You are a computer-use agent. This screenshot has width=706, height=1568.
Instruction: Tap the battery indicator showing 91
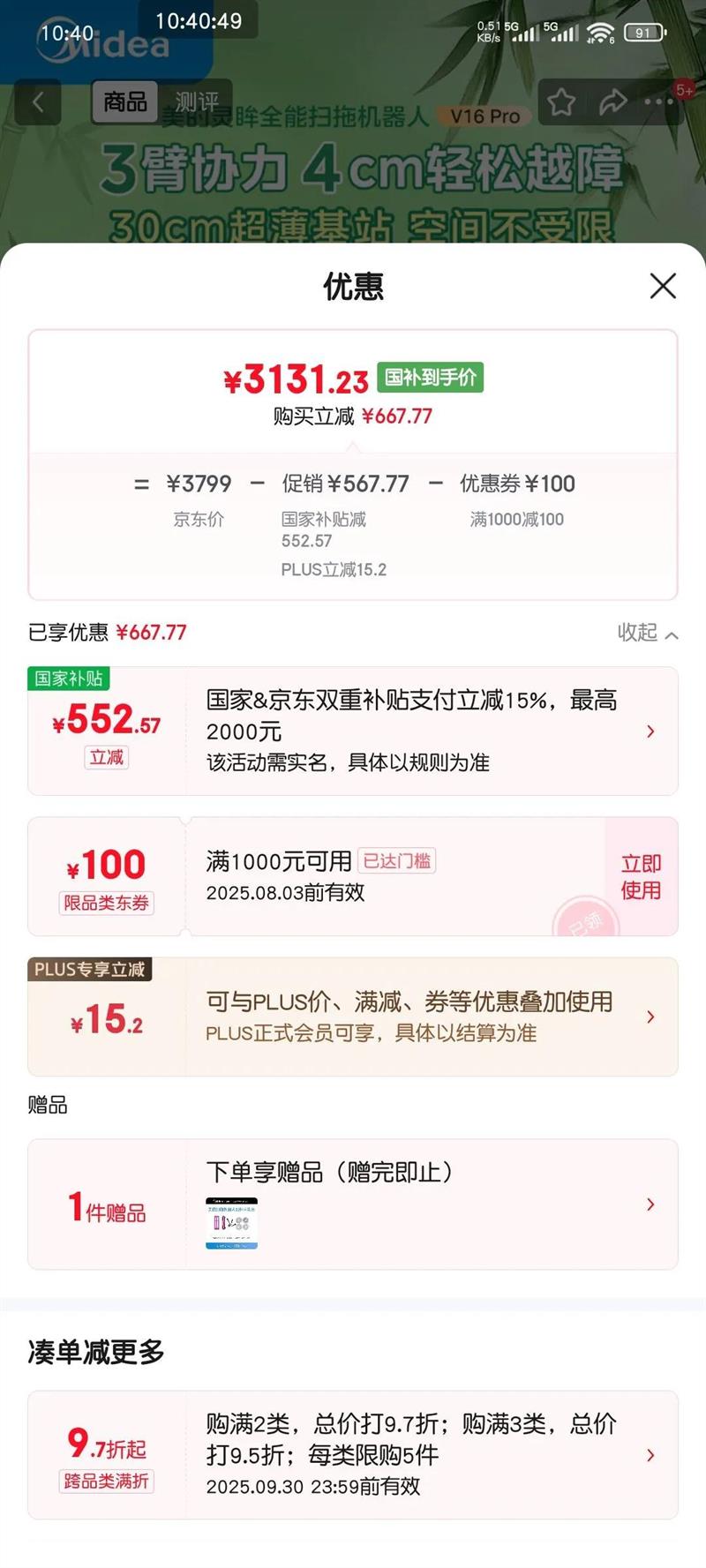[644, 31]
